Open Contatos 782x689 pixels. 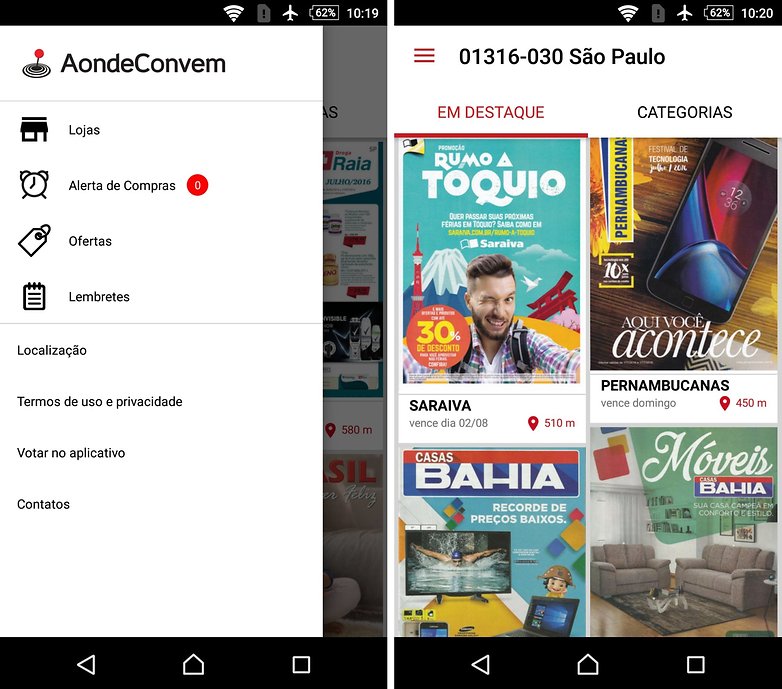(43, 504)
